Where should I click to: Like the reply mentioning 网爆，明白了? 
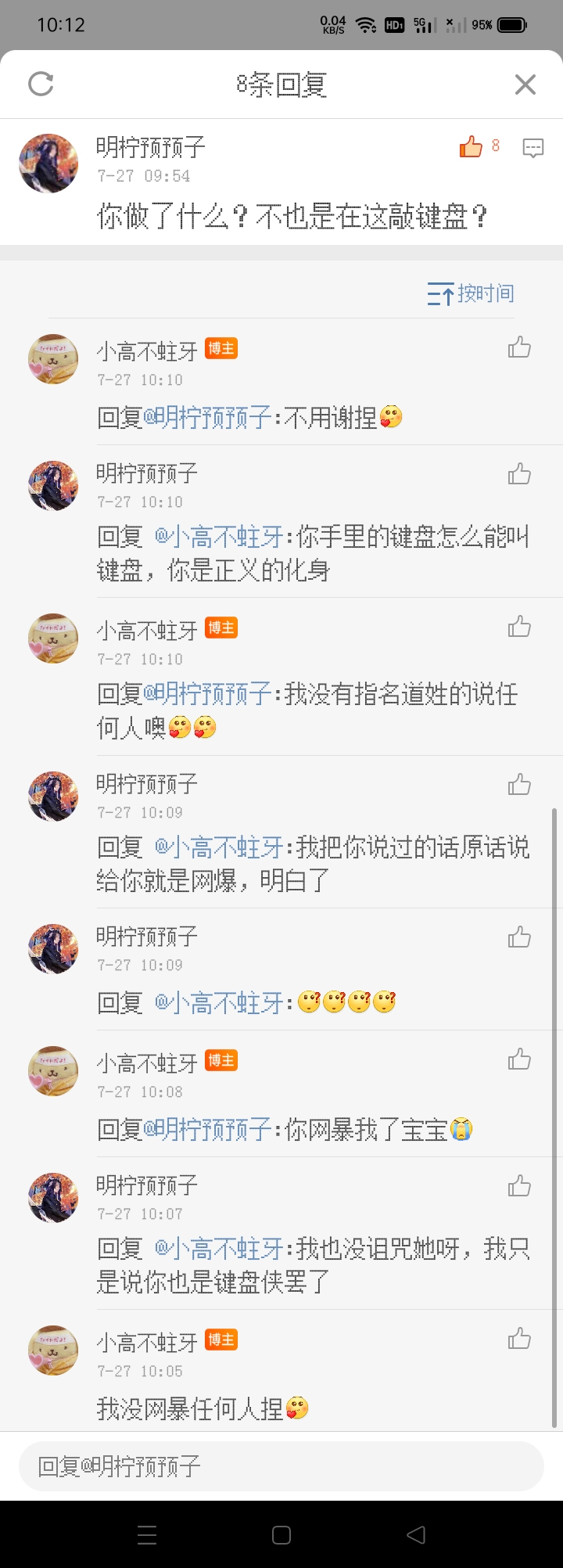pos(519,784)
